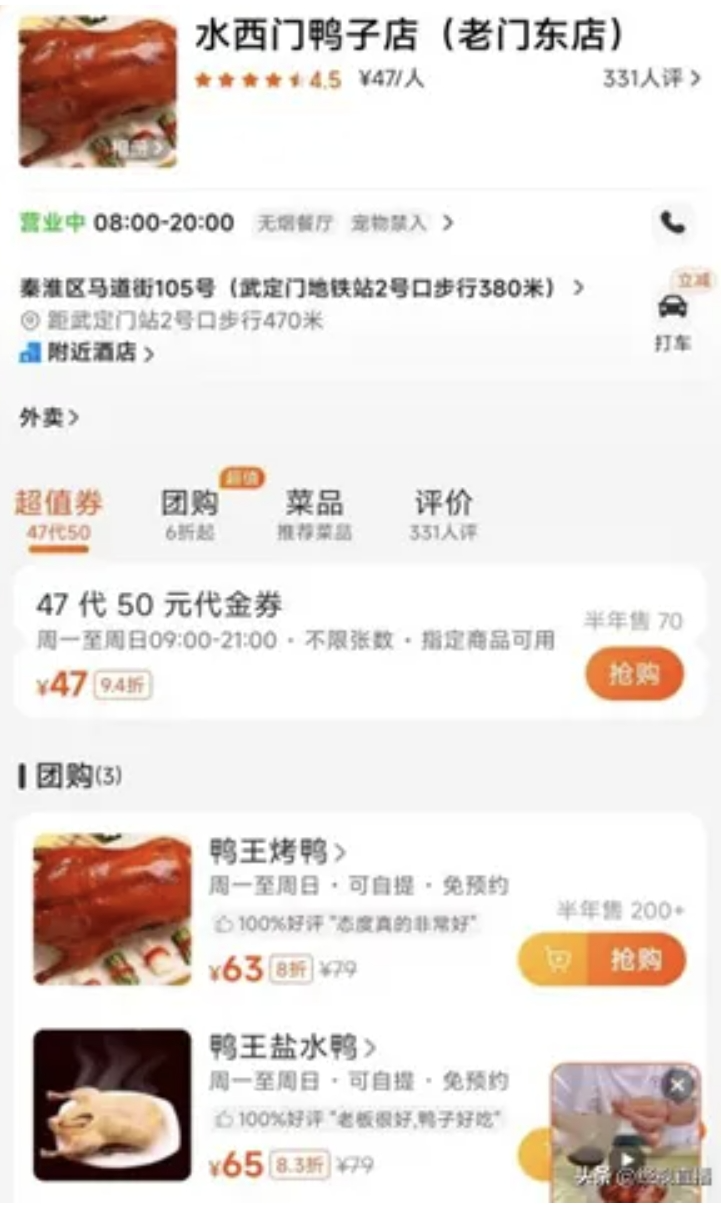The image size is (721, 1211).
Task: Switch to the 菜品 tab
Action: point(314,512)
